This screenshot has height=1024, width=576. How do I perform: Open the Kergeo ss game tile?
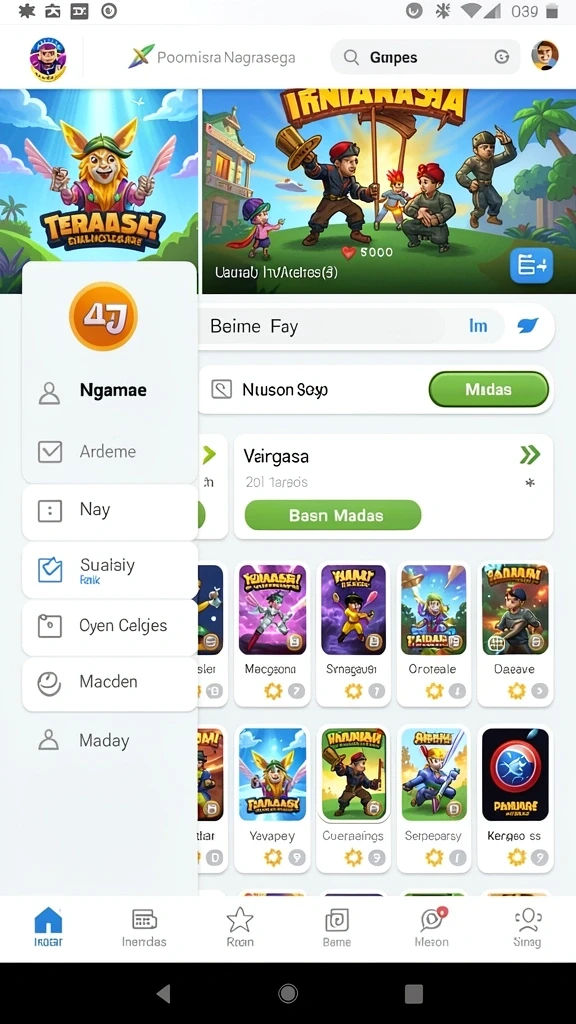pyautogui.click(x=515, y=799)
